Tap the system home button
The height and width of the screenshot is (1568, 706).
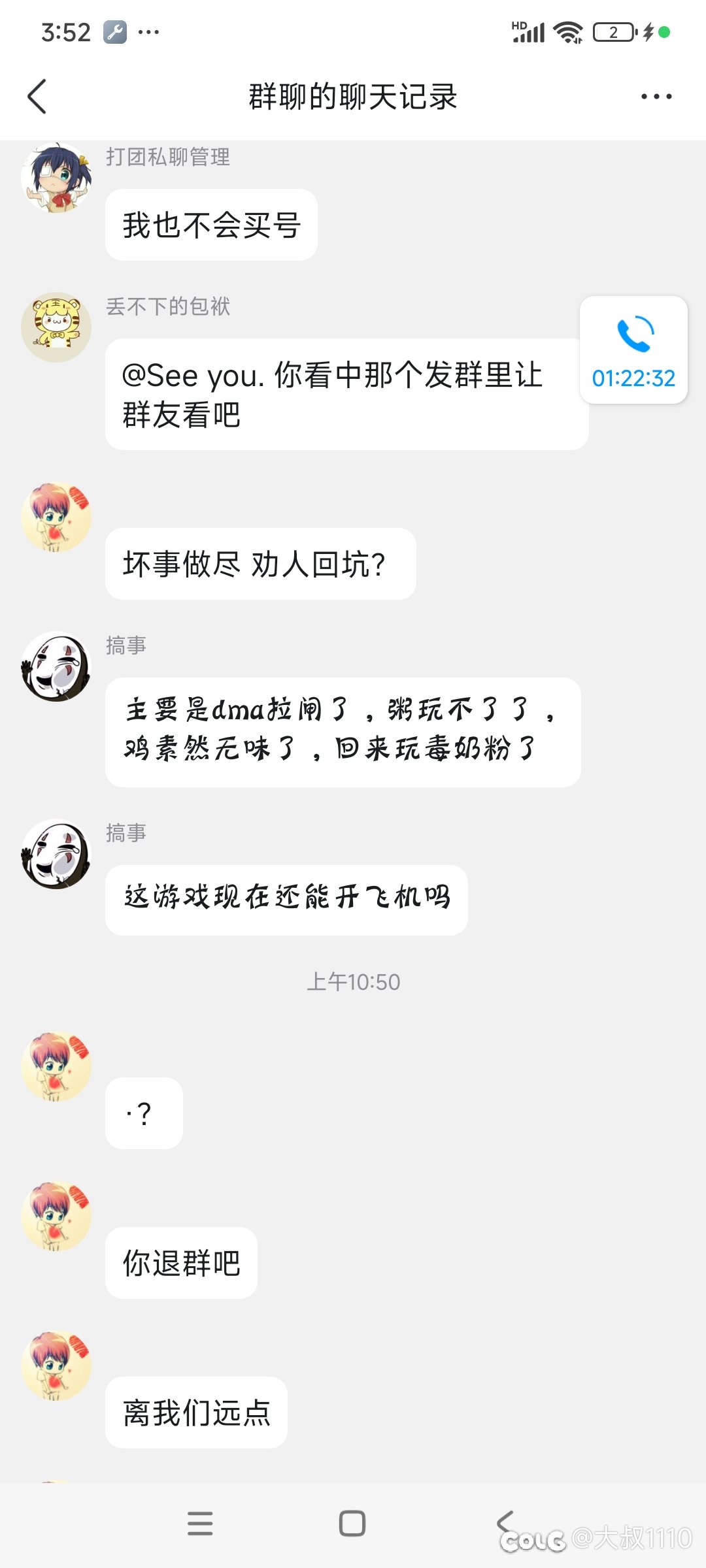[352, 1523]
